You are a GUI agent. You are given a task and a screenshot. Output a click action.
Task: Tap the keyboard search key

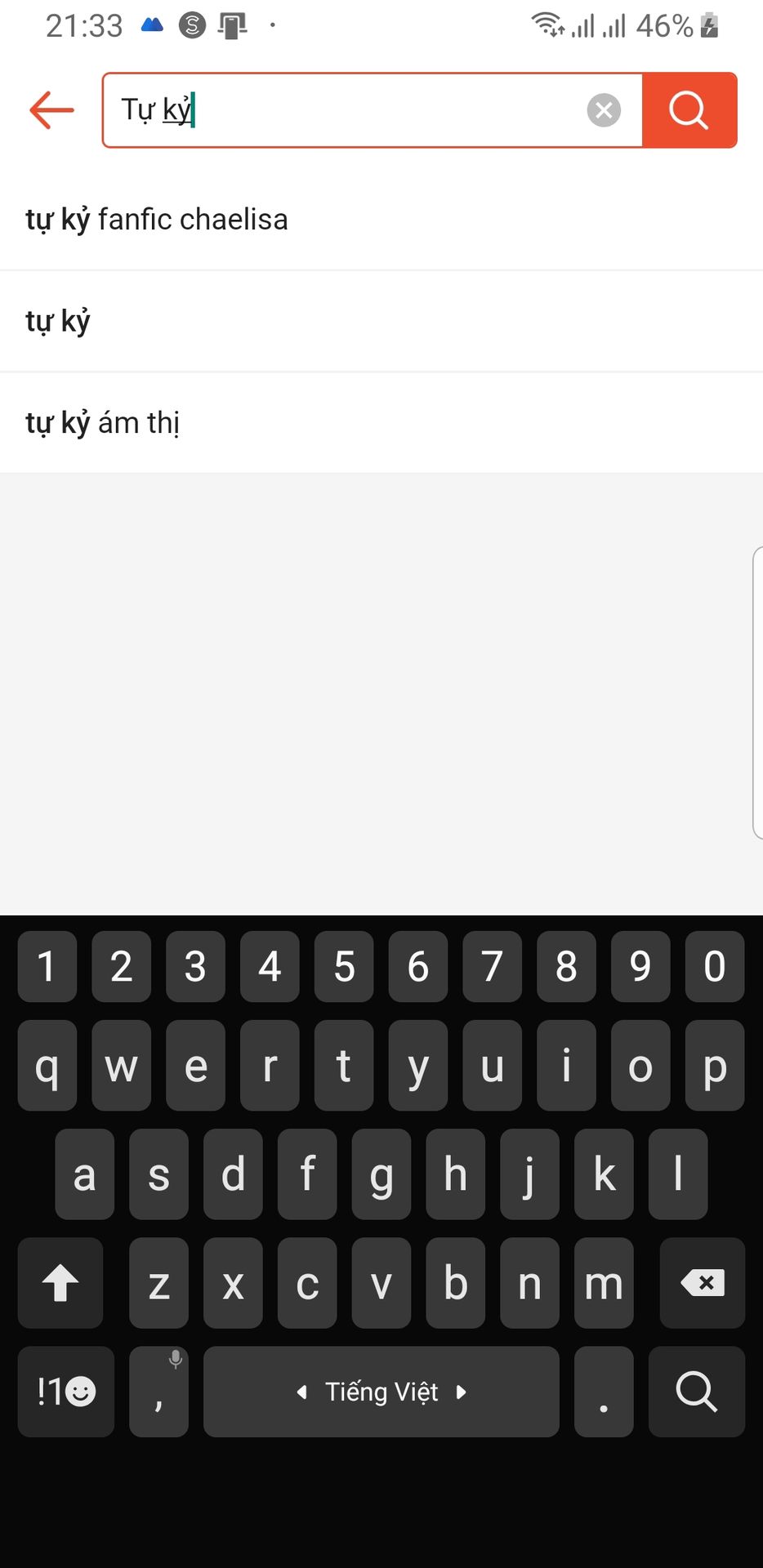click(x=696, y=1392)
